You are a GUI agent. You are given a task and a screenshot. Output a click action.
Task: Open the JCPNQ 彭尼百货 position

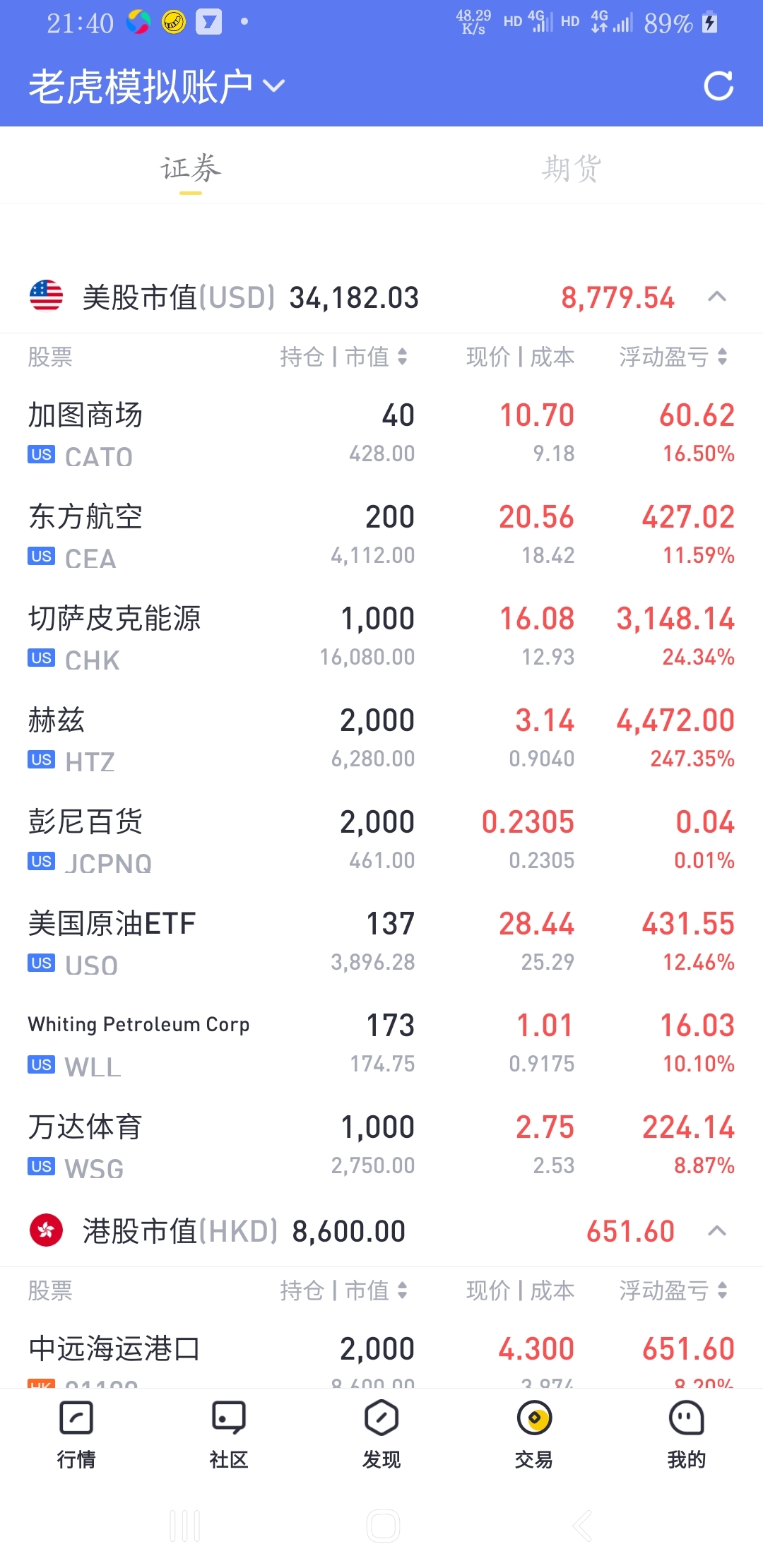point(381,841)
